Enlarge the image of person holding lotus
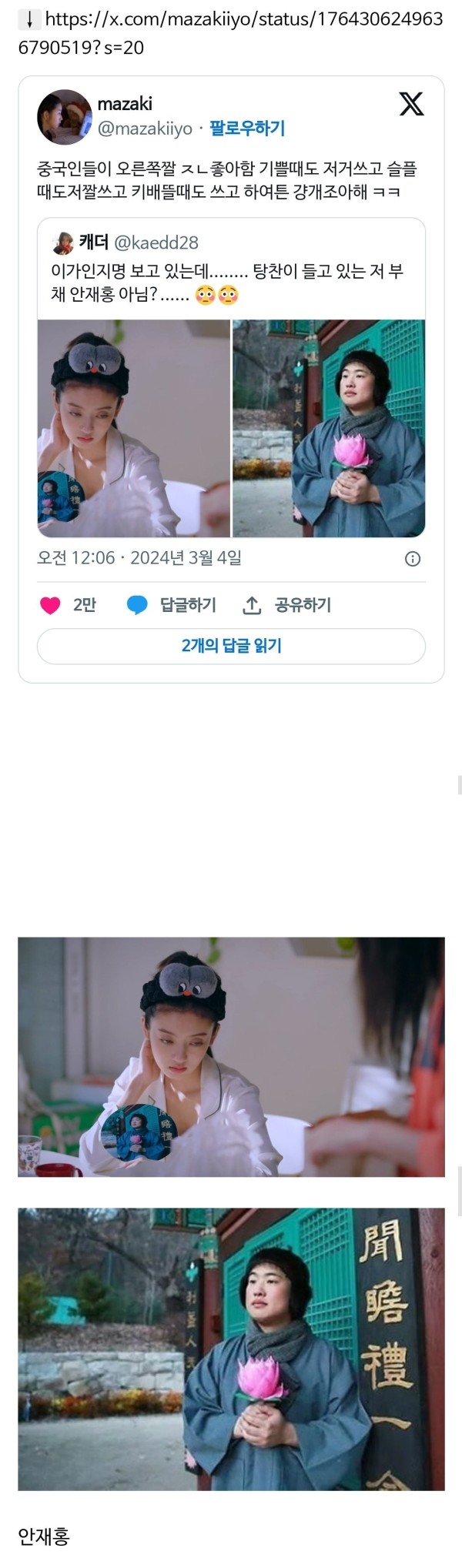The width and height of the screenshot is (462, 1568). click(231, 1349)
